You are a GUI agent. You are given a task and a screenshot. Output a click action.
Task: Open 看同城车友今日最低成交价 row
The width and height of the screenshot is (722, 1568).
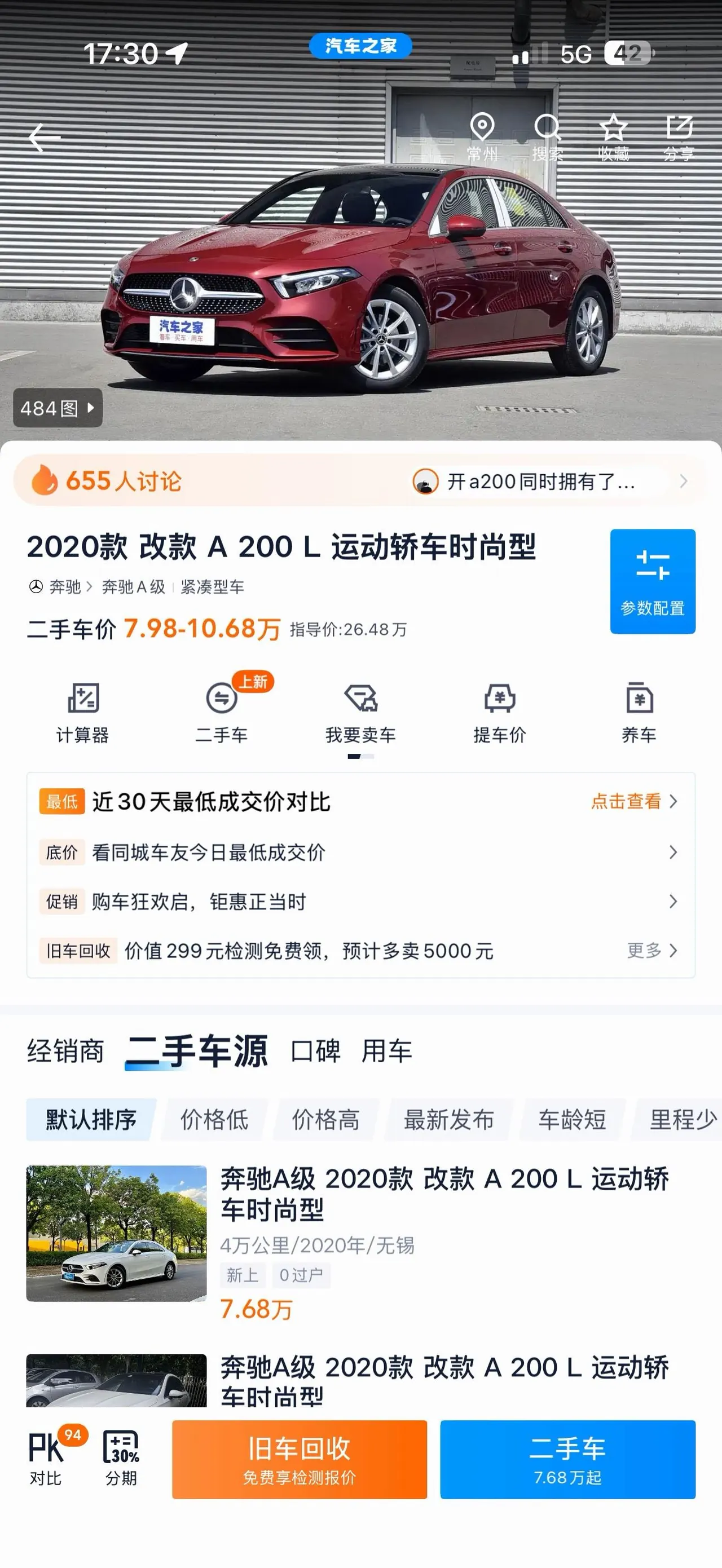point(360,852)
